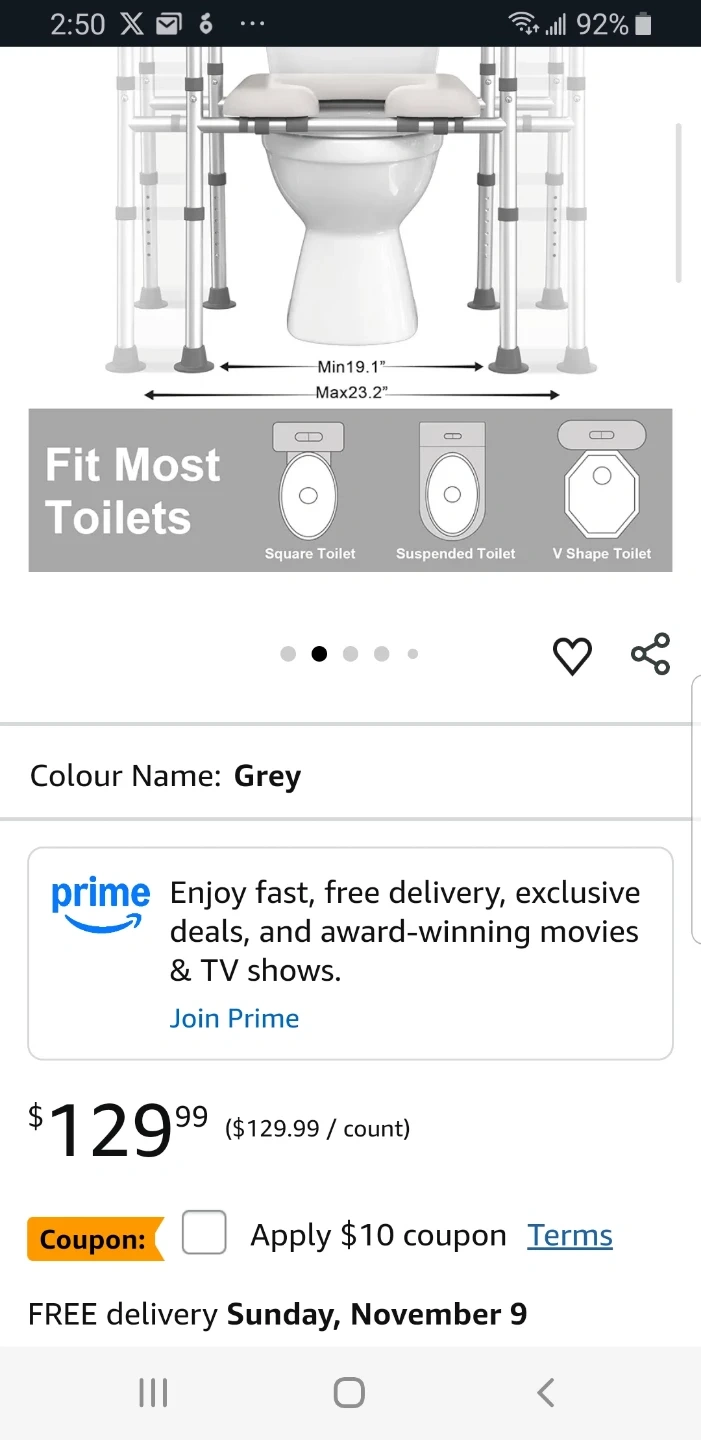Go back with the system back button
This screenshot has height=1440, width=701.
[x=545, y=1392]
